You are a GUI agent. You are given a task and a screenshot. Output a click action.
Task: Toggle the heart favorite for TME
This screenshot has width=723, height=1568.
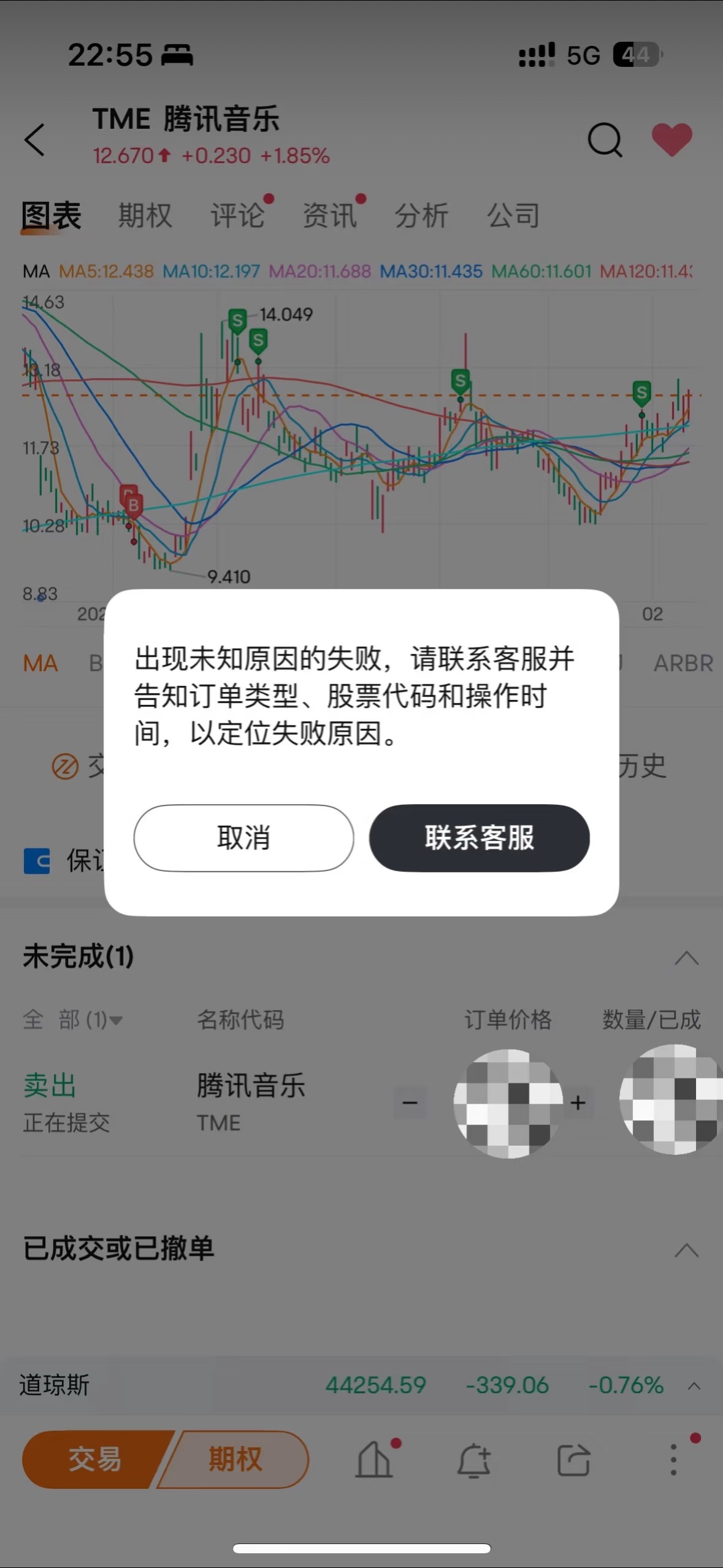[x=671, y=139]
